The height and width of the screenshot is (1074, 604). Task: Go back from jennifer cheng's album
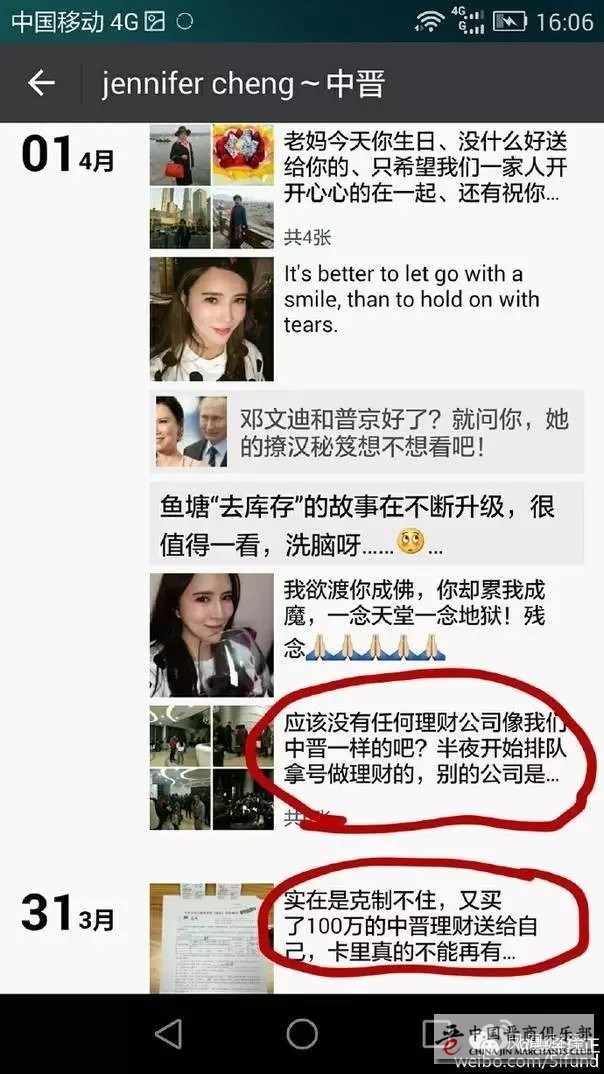(x=41, y=83)
